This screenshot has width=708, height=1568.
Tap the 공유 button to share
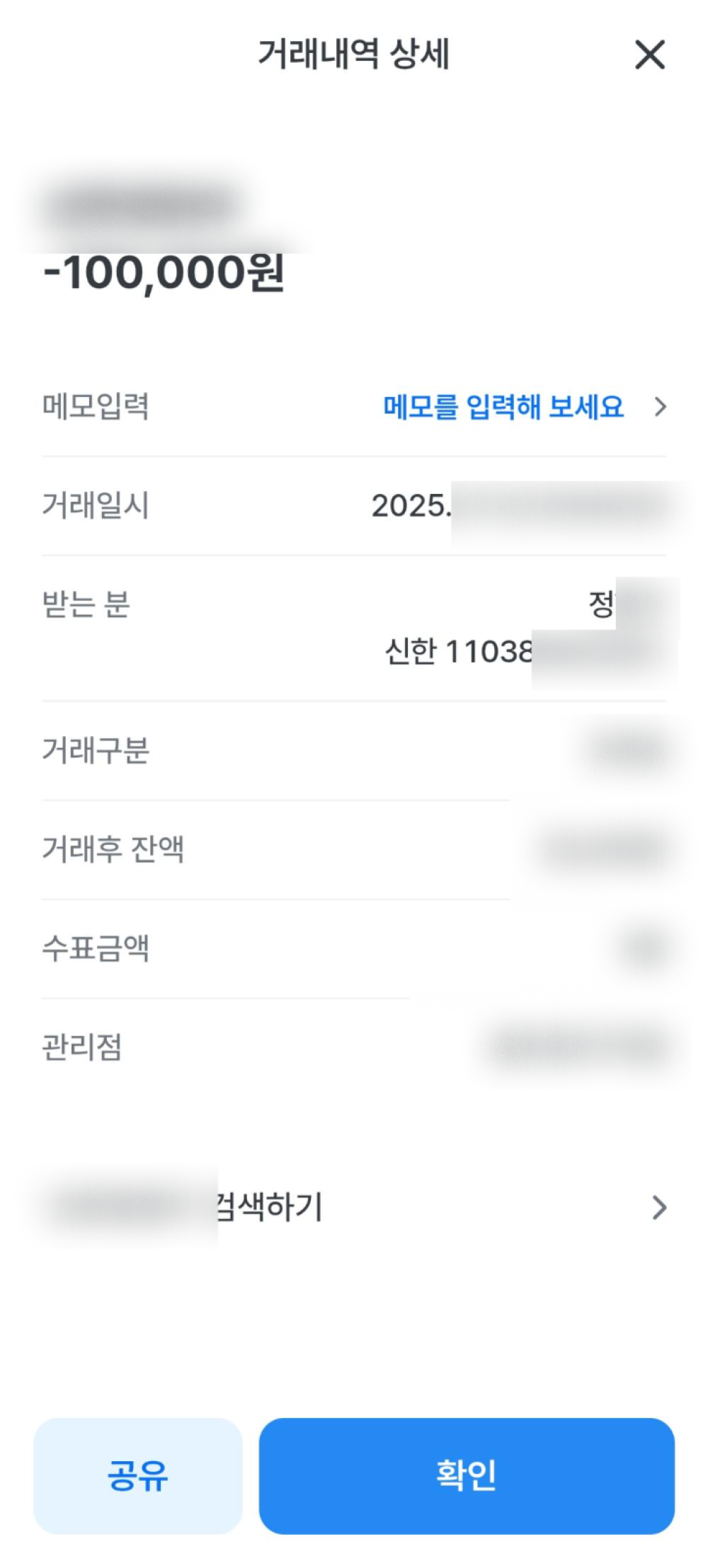(138, 1475)
